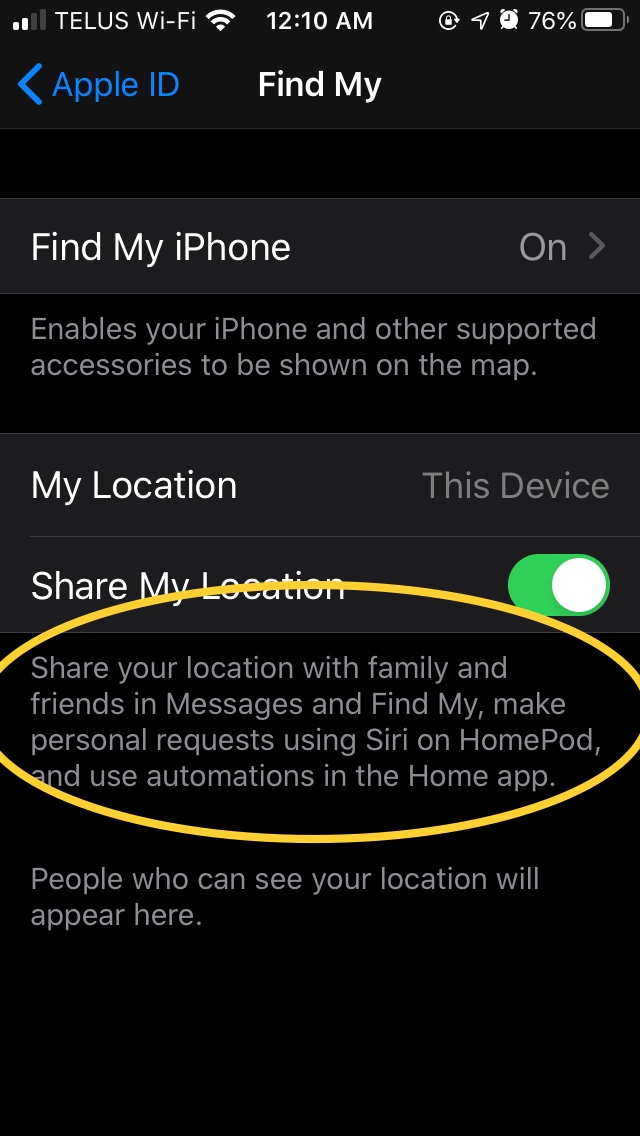The image size is (640, 1136).
Task: Go back to Apple ID settings
Action: point(99,85)
